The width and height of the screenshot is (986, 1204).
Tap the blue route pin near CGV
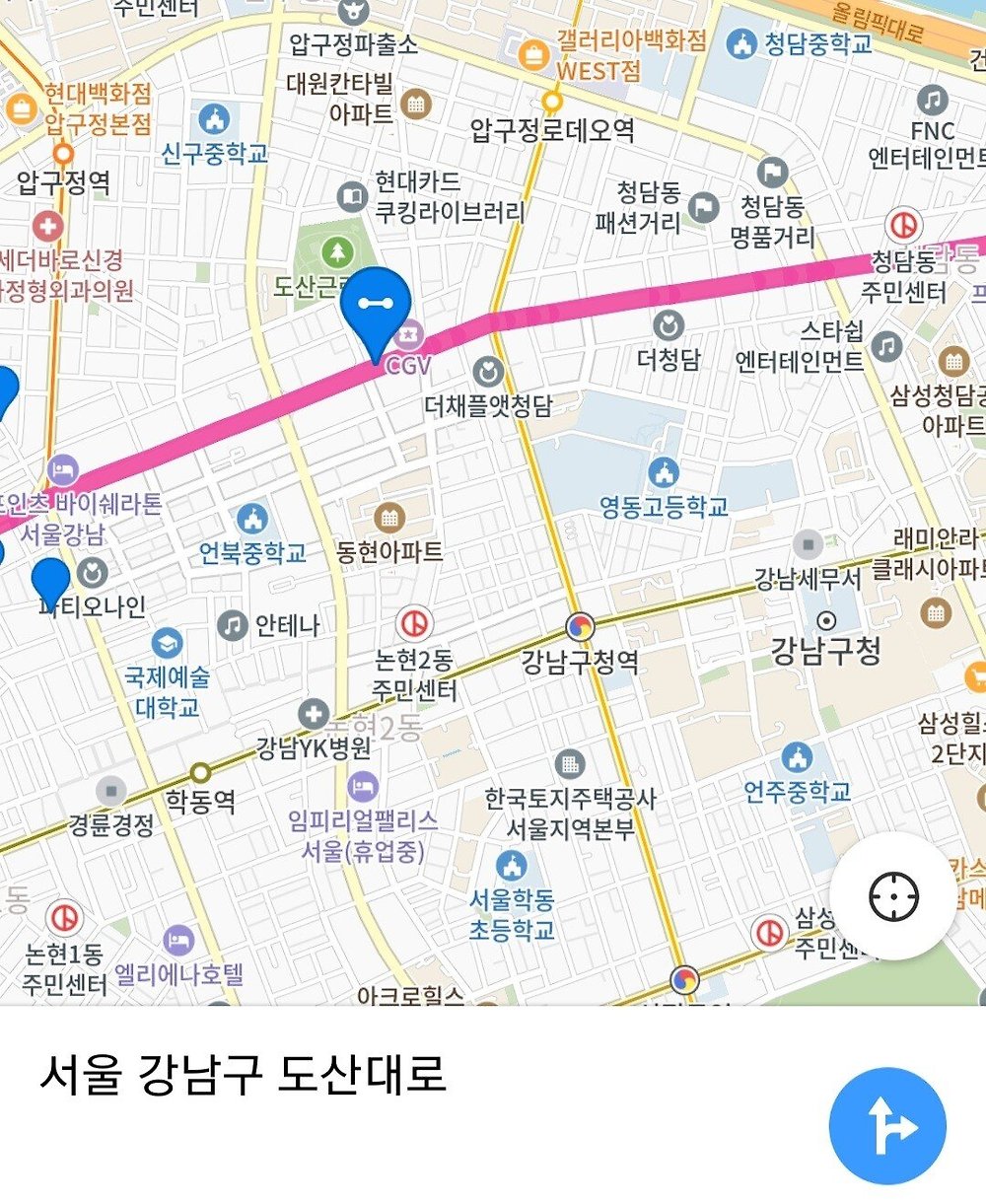click(x=375, y=307)
